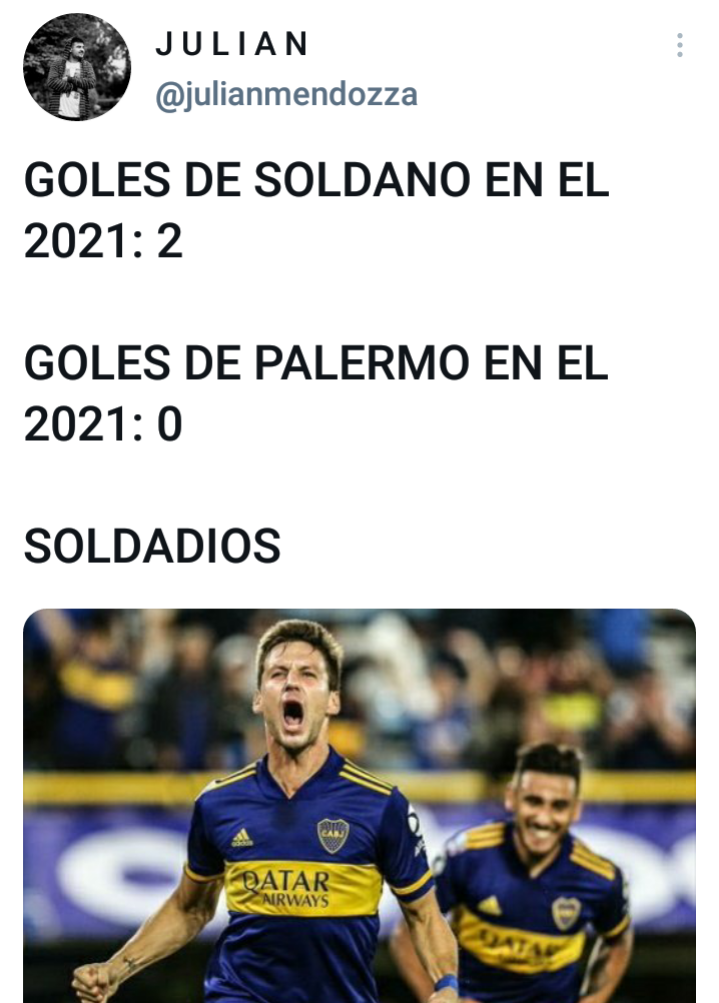
Task: Open Julian's profile picture
Action: pyautogui.click(x=76, y=67)
